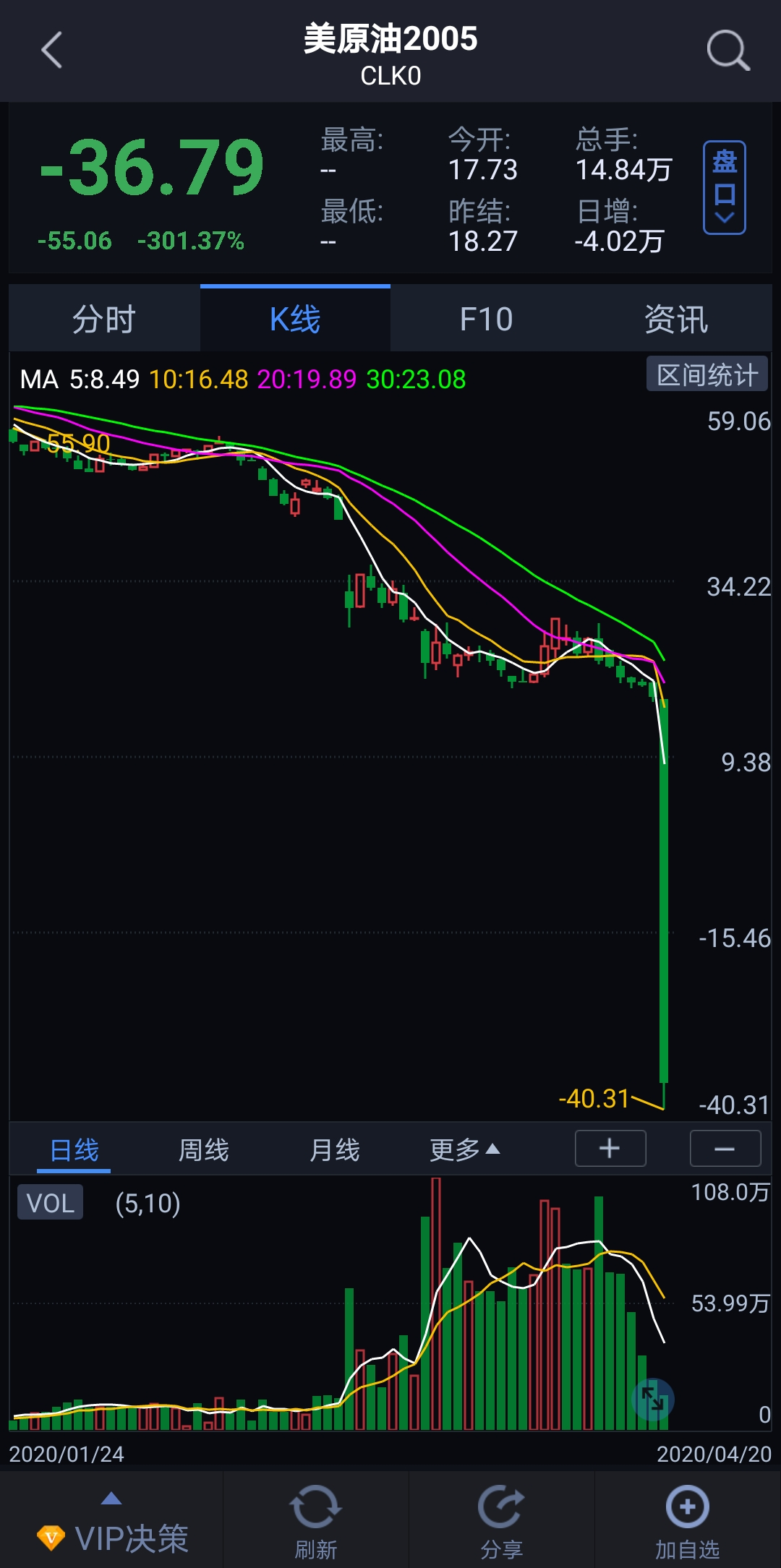
Task: Select the 日线 daily chart period
Action: (74, 1149)
